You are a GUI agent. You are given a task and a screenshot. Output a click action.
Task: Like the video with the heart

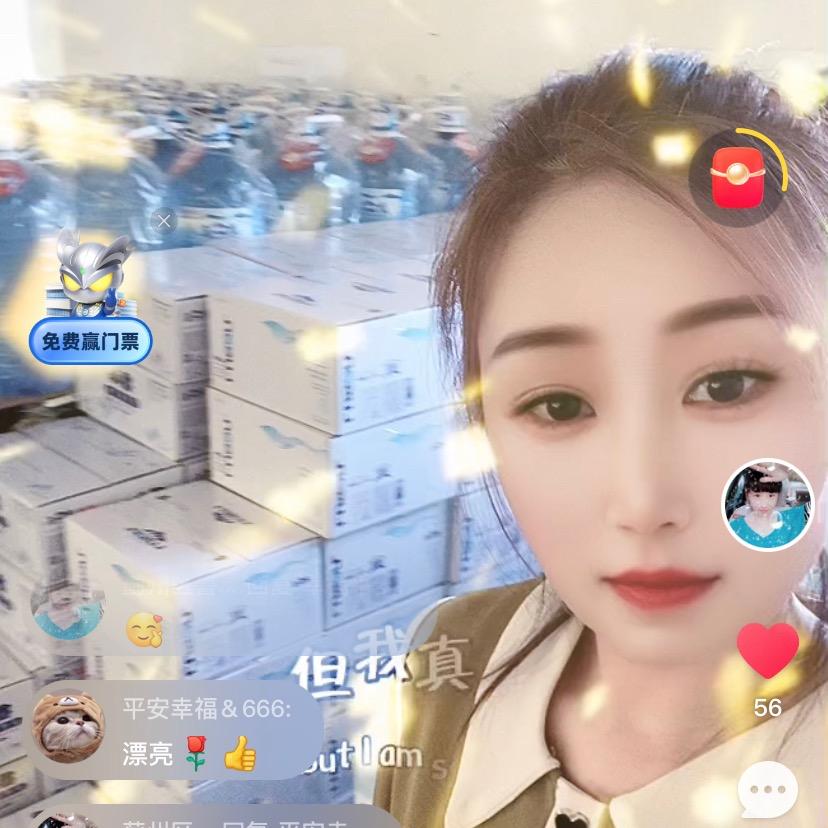(768, 651)
